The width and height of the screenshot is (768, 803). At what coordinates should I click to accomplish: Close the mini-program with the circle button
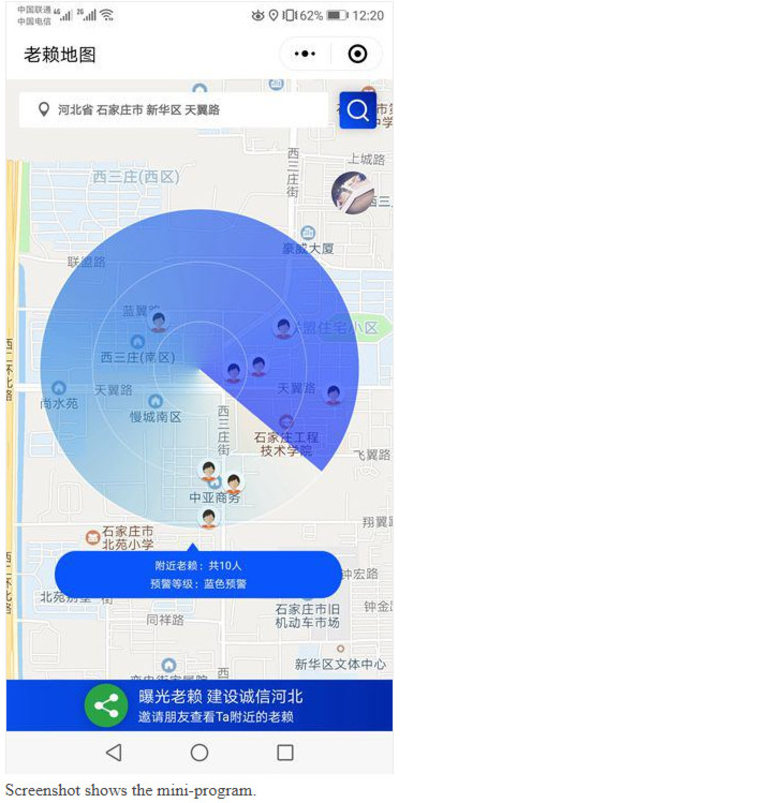coord(357,54)
